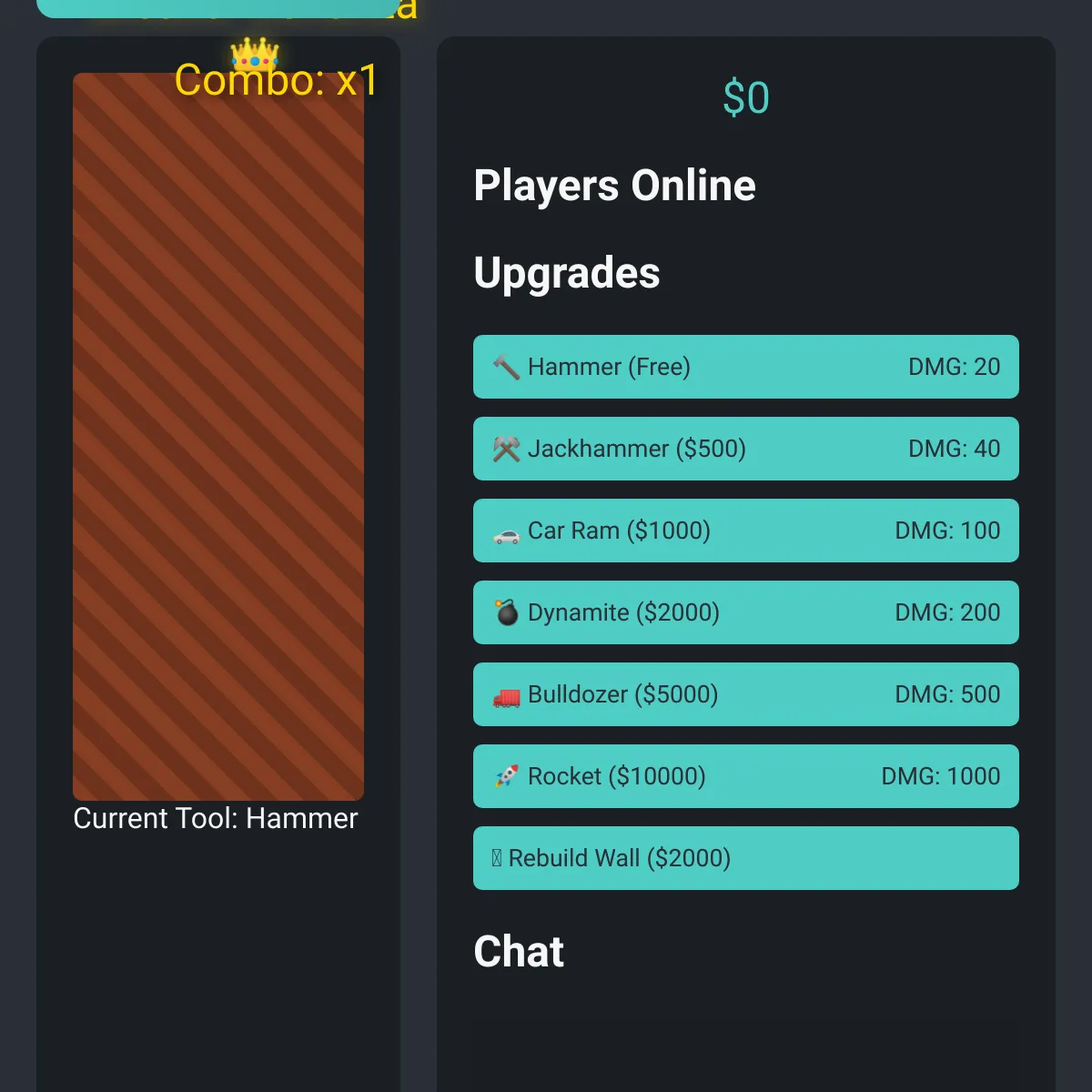Select the free Hammer tool
Screen dimensions: 1092x1092
coord(745,367)
